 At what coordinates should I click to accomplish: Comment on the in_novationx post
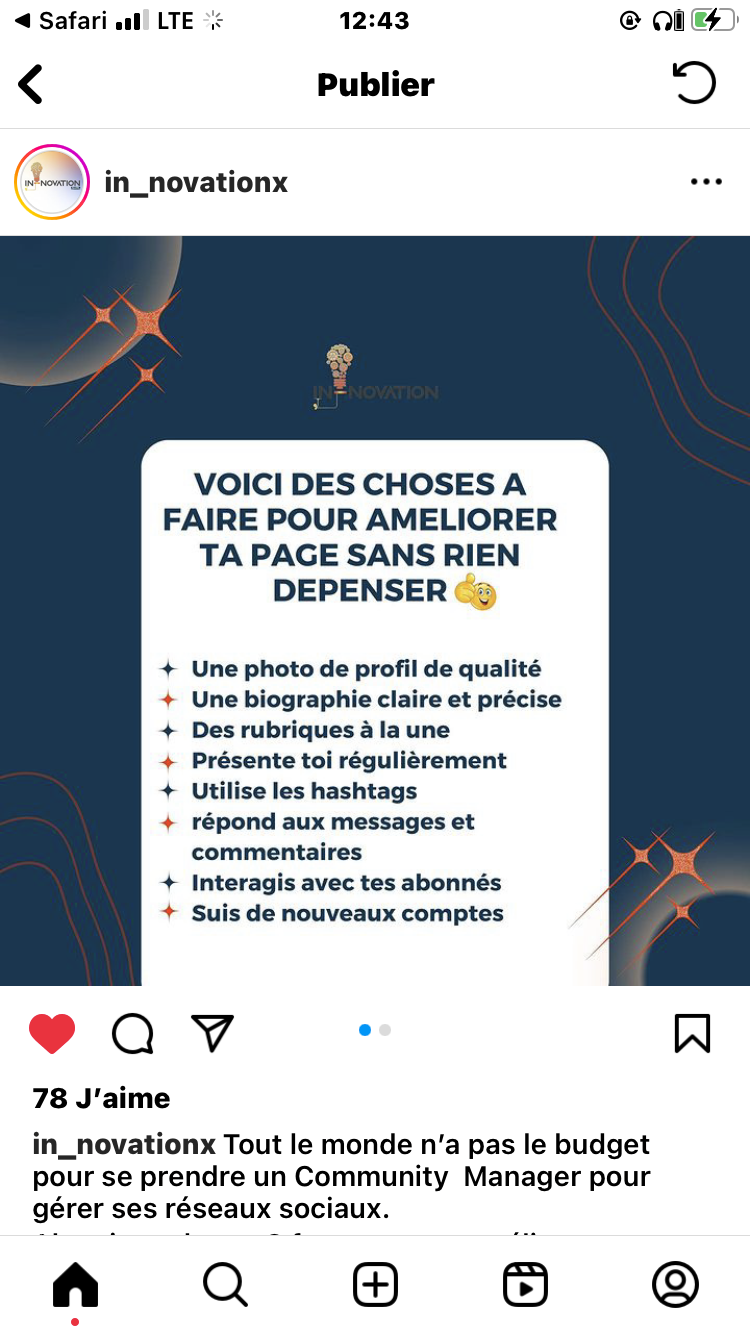132,1033
